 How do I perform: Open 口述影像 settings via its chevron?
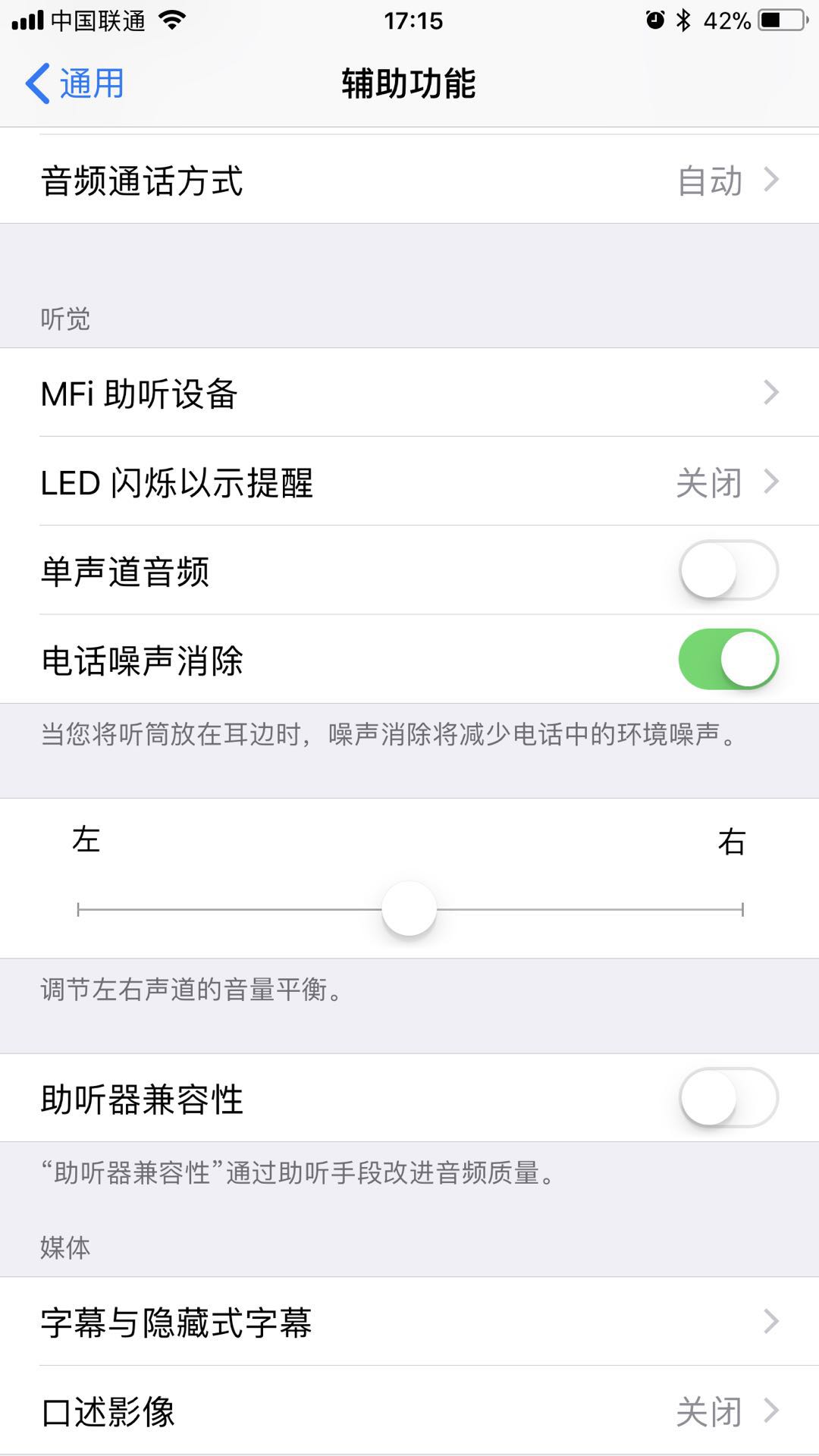(771, 1409)
